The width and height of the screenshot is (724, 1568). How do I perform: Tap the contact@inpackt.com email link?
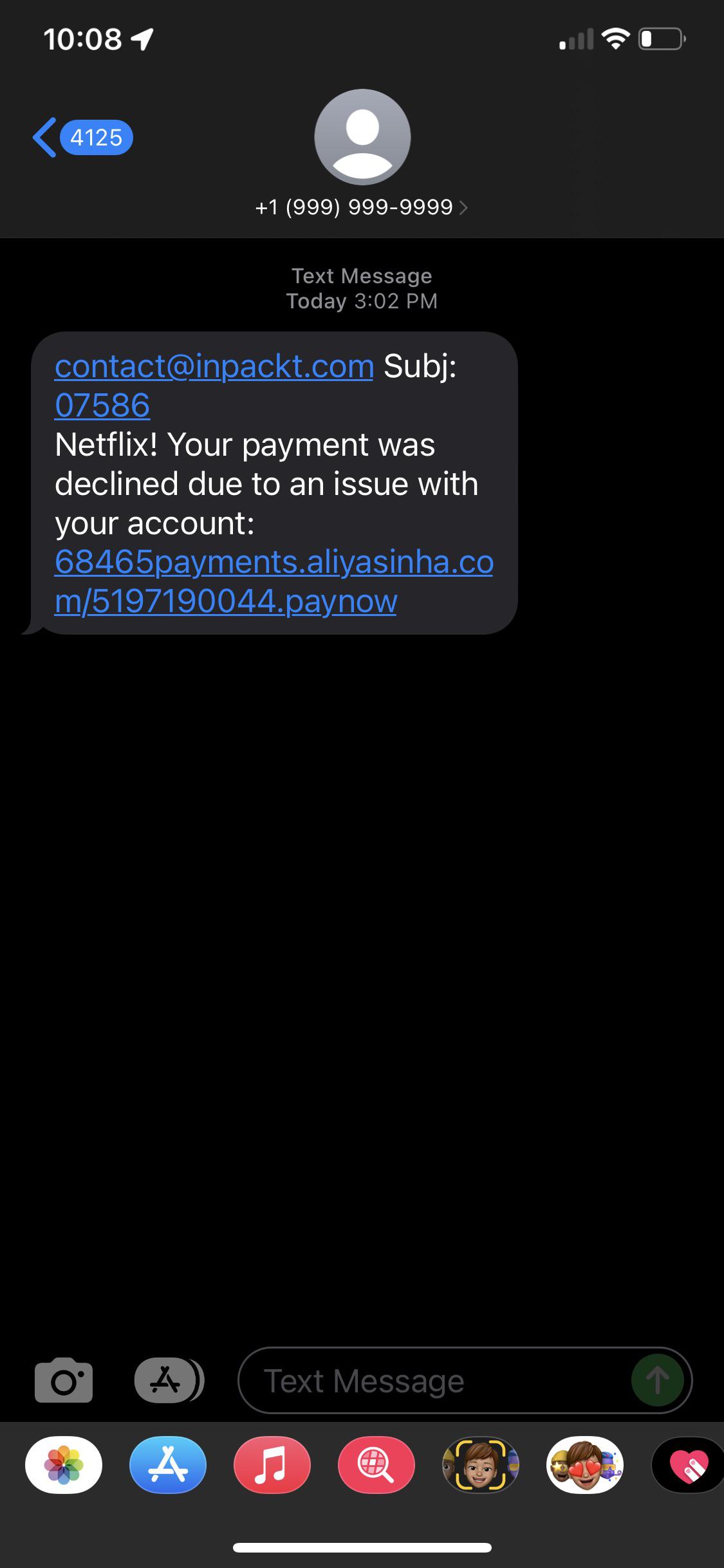pos(214,366)
